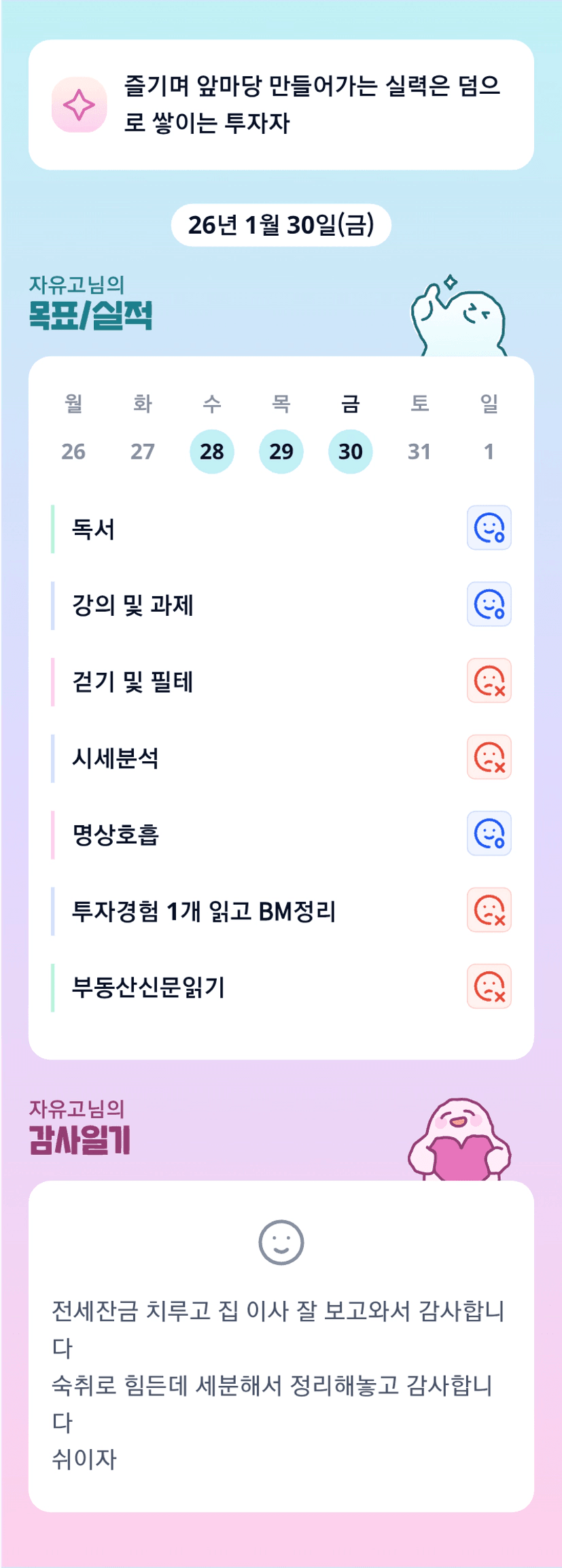562x1568 pixels.
Task: Update the status icon for 시세분석
Action: coord(489,757)
